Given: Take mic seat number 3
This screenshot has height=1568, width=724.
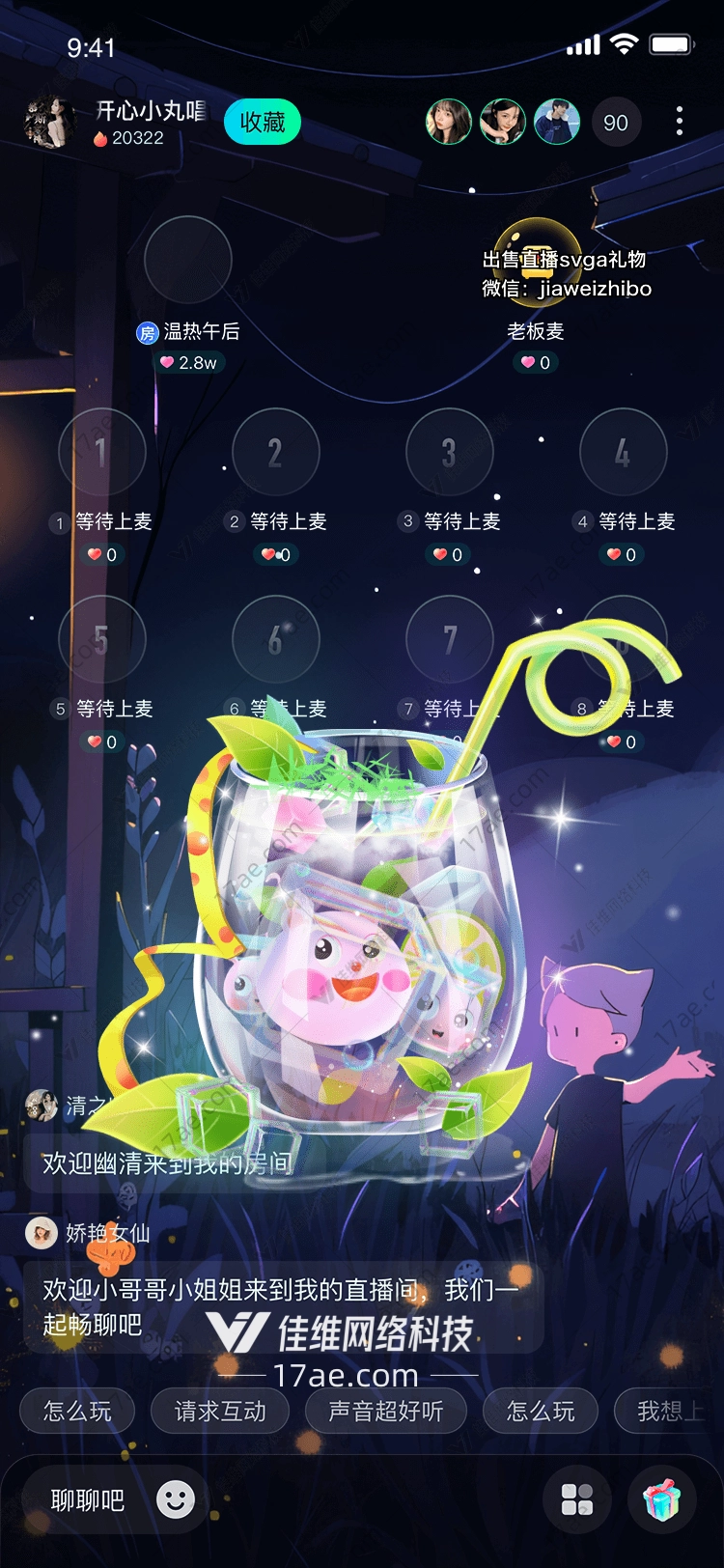Looking at the screenshot, I should pyautogui.click(x=450, y=451).
